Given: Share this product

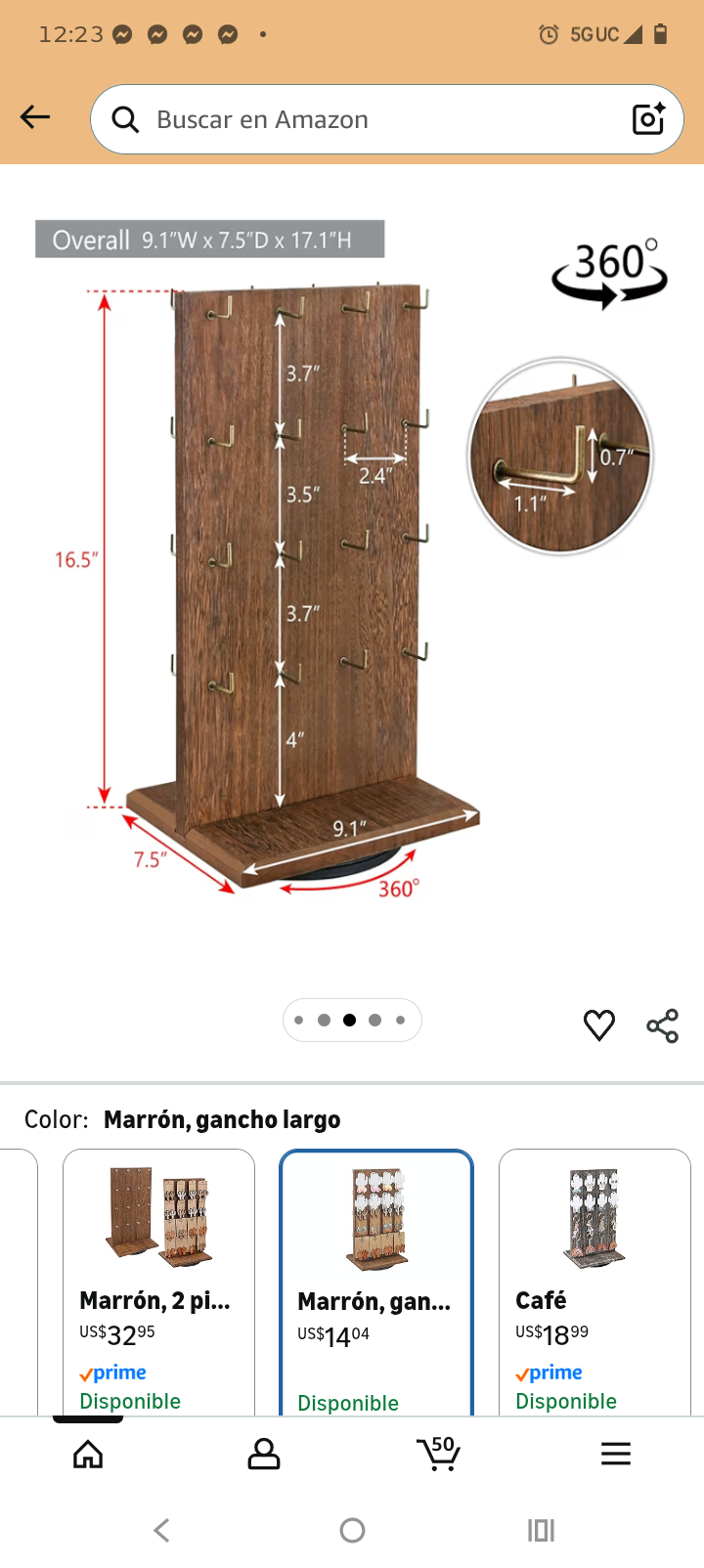Looking at the screenshot, I should coord(662,1025).
